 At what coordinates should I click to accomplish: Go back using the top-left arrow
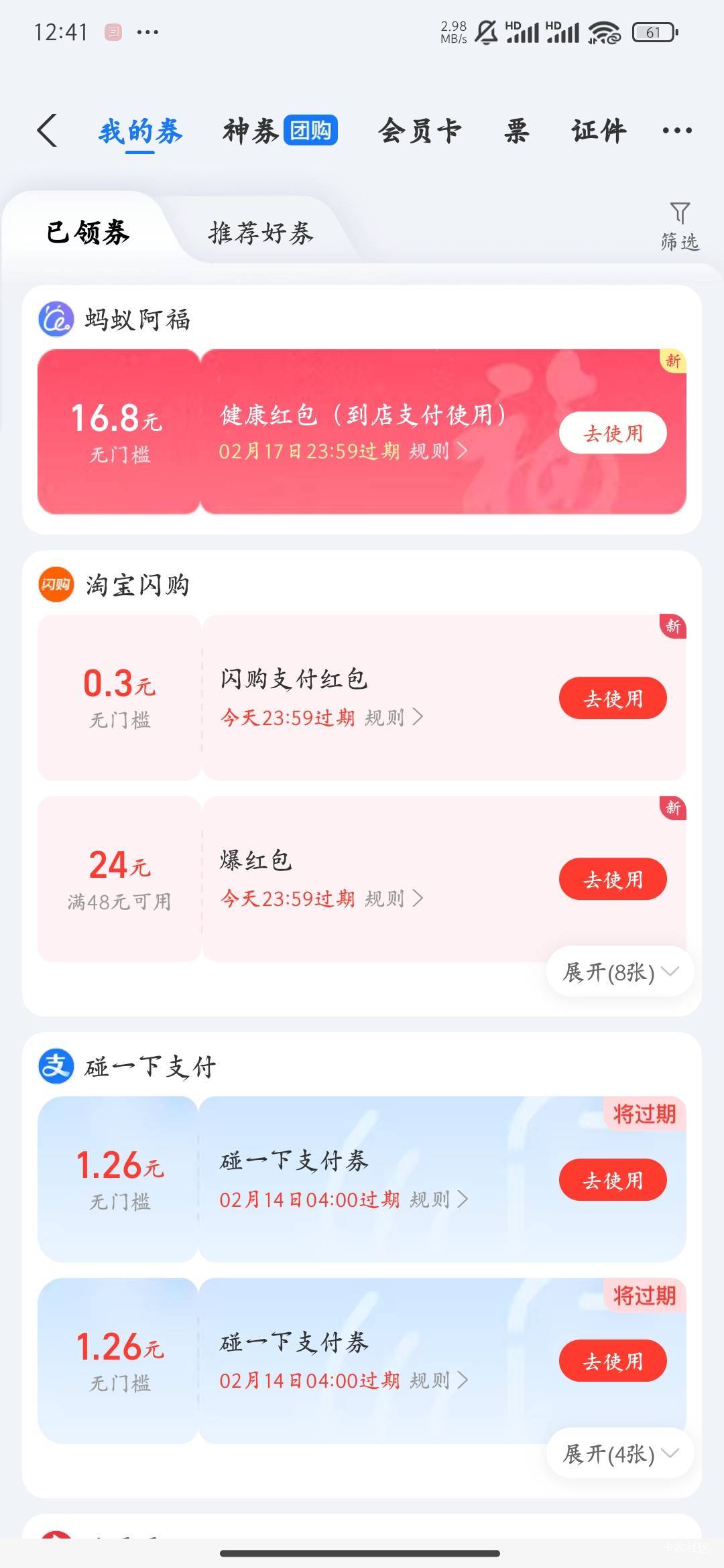[x=47, y=130]
